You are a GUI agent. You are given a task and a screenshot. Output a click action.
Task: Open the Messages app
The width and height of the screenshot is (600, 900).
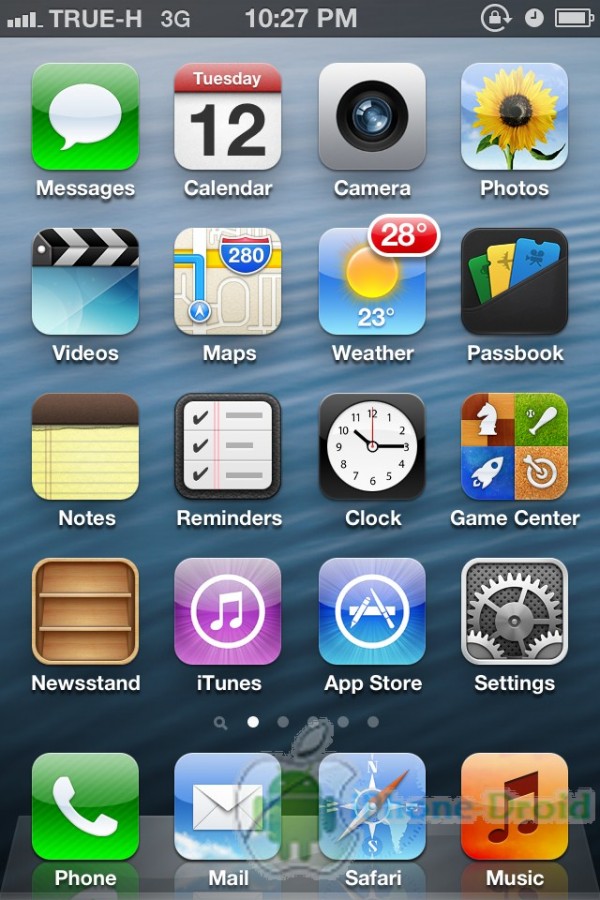[85, 117]
